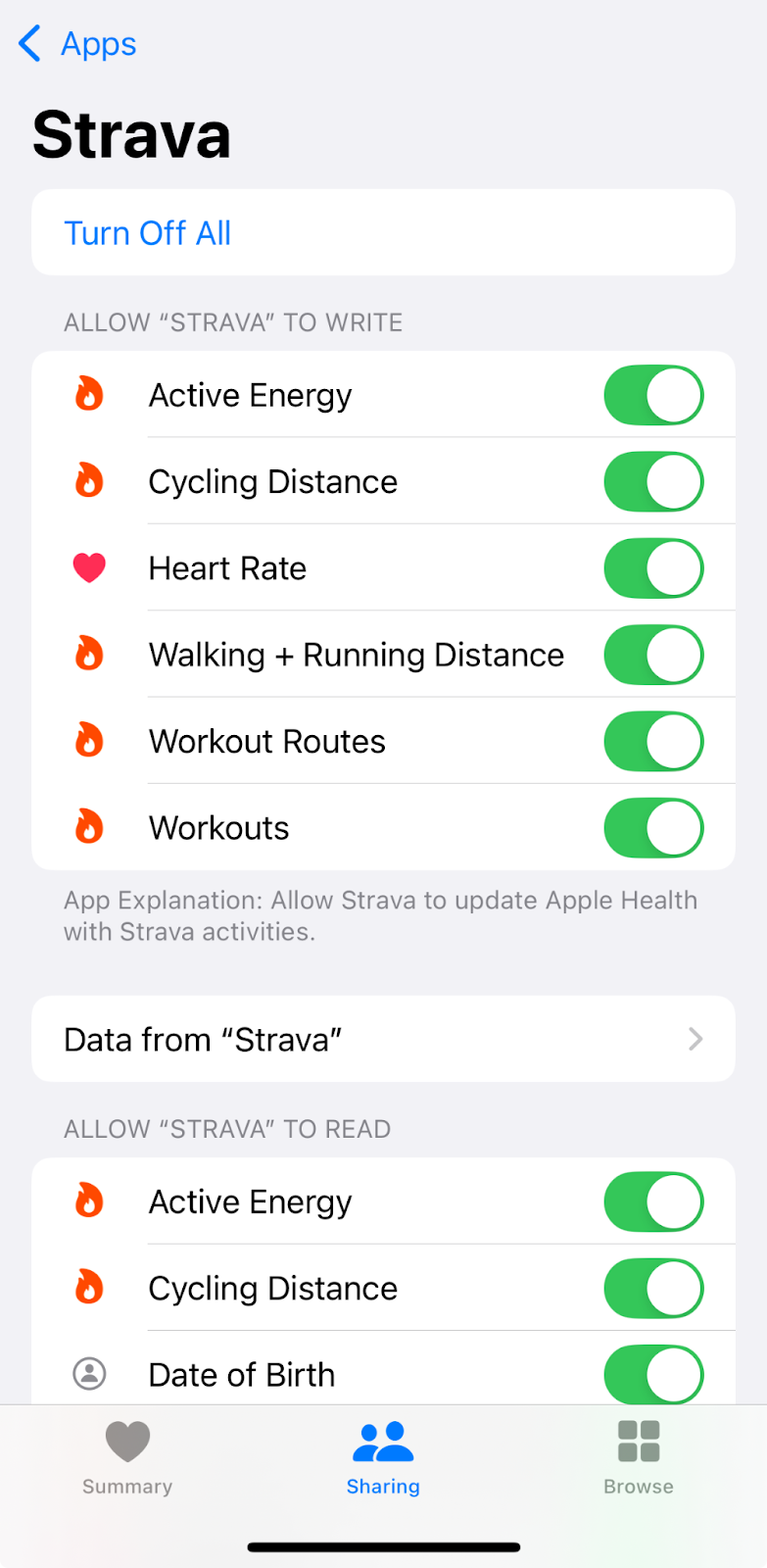The width and height of the screenshot is (767, 1568).
Task: Toggle Workout Routes switch
Action: 653,741
